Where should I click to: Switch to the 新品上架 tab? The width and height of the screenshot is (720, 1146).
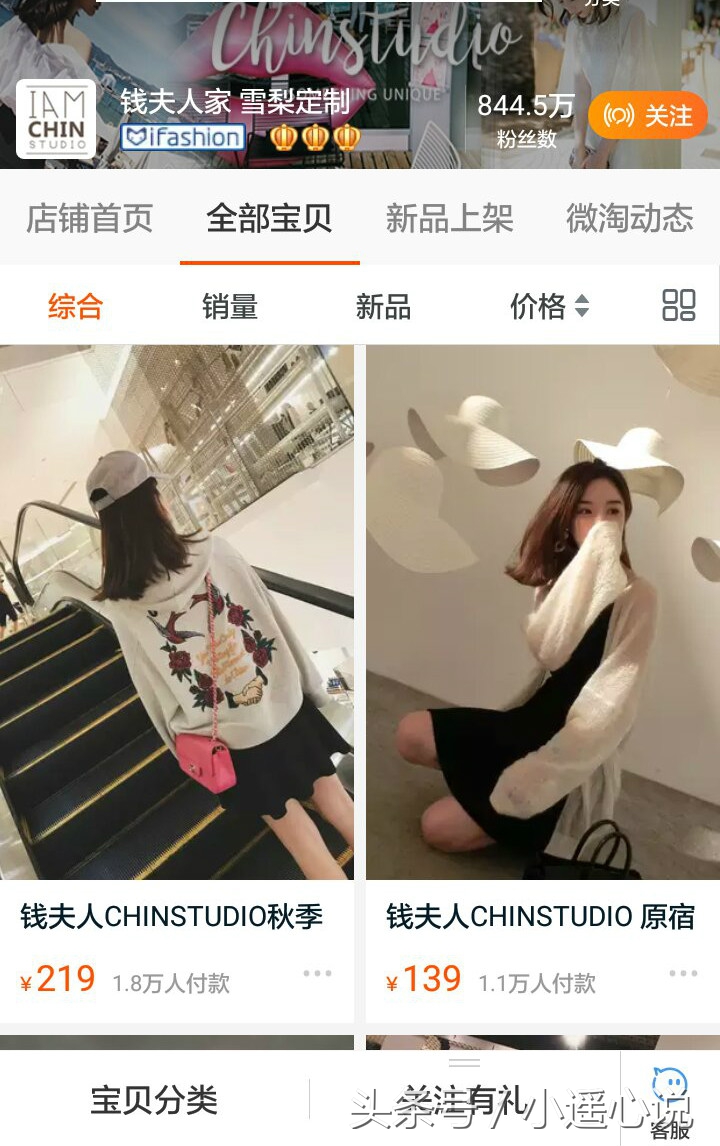pyautogui.click(x=446, y=218)
